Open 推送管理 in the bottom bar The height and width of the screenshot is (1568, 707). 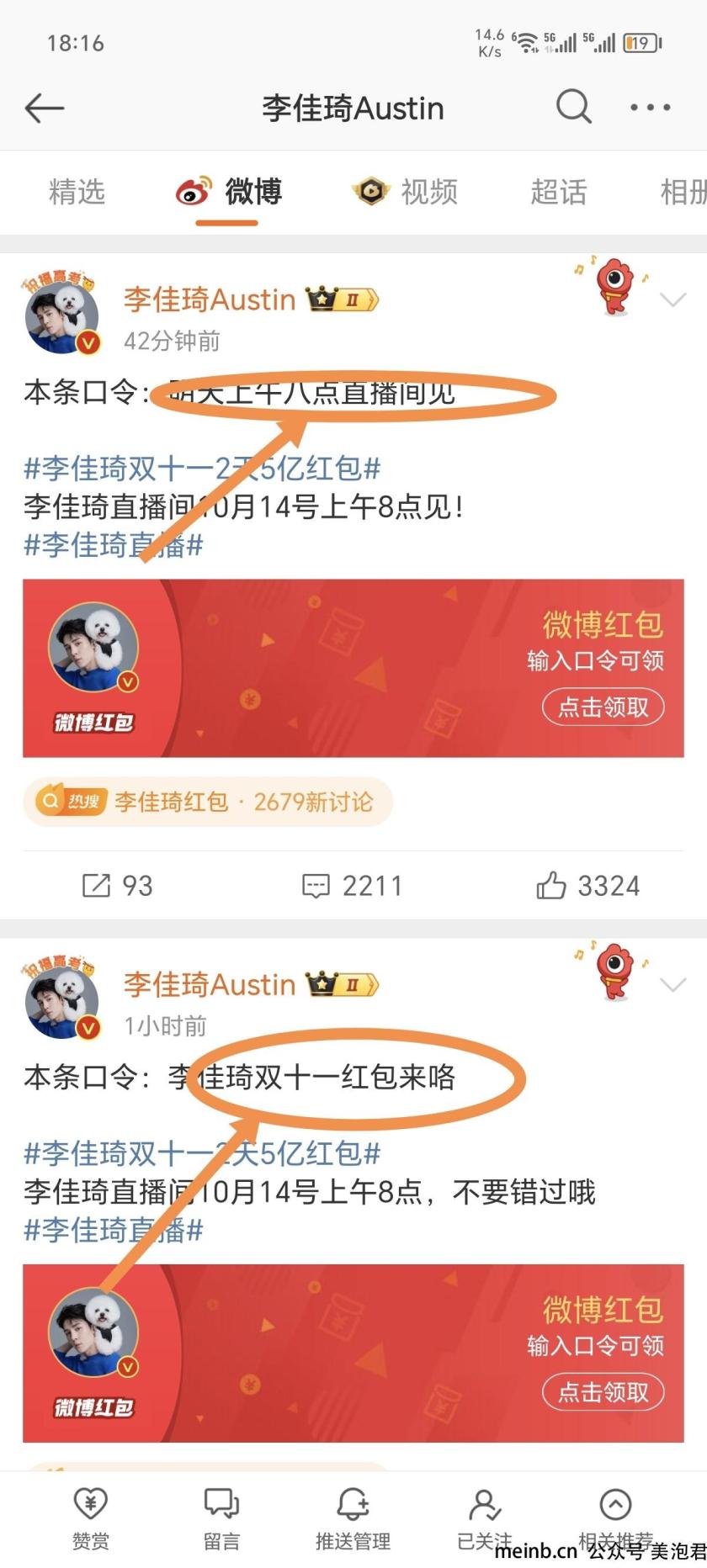(353, 1518)
